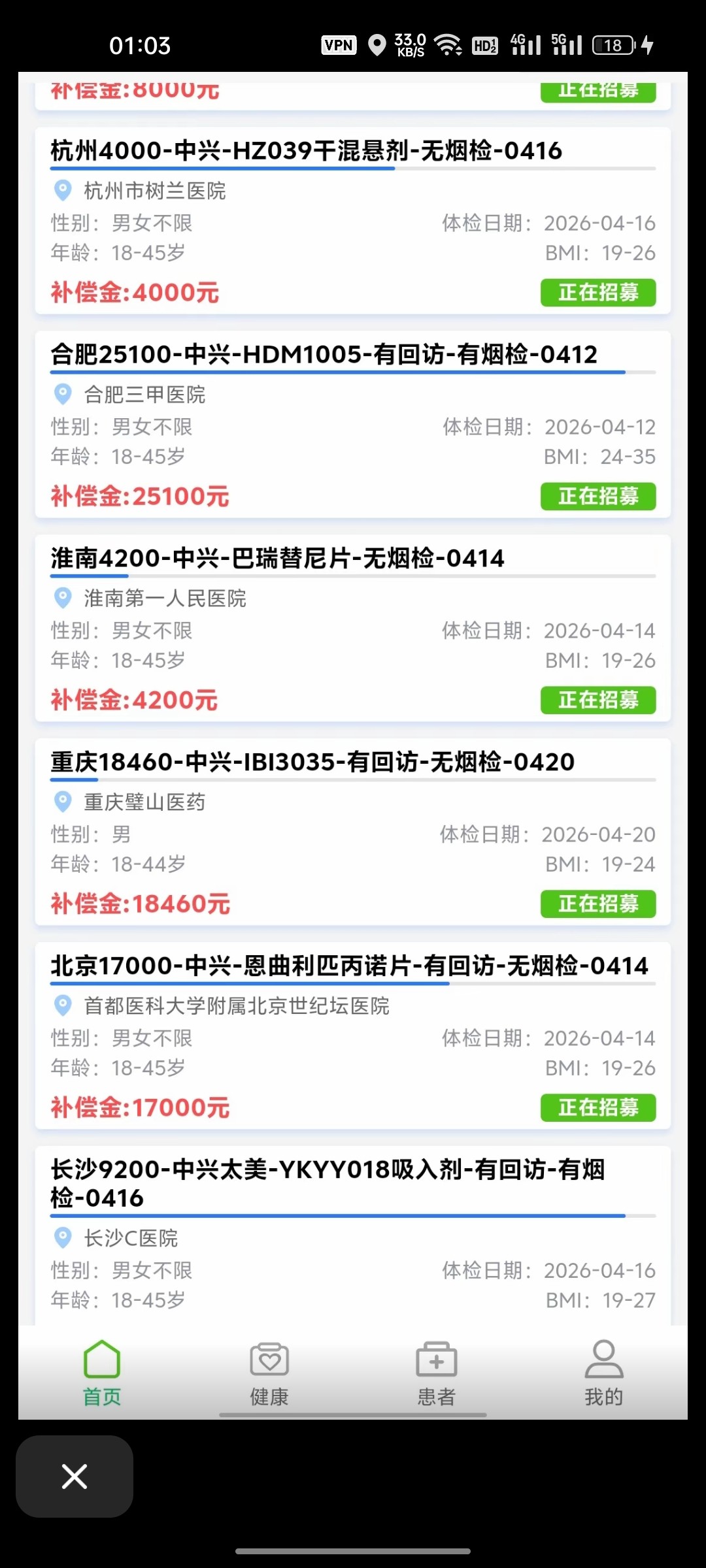
Task: Tap 正在招募 on the 杭州4000 card
Action: 597,292
